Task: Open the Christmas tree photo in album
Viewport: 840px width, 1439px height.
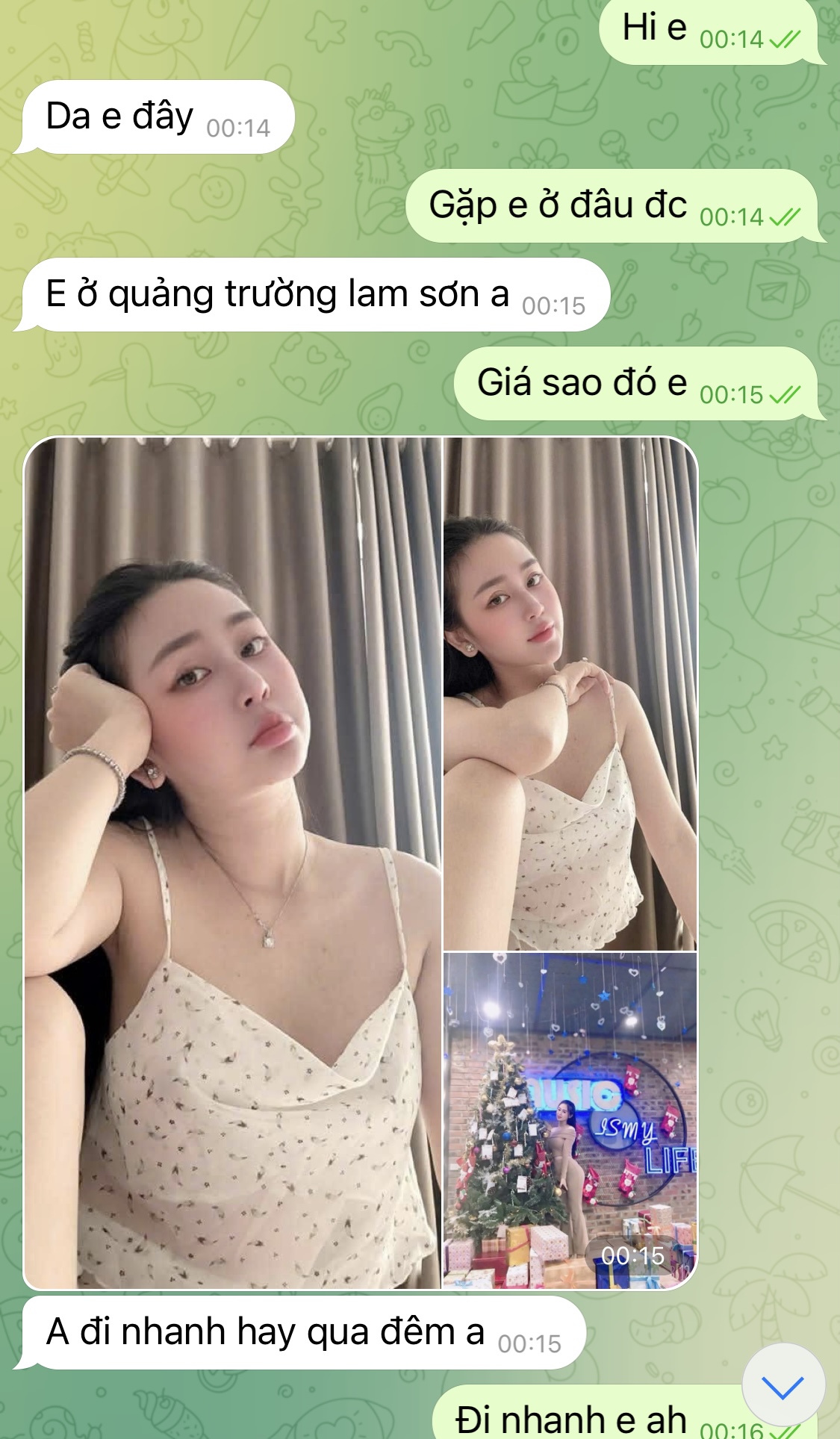Action: point(570,1120)
